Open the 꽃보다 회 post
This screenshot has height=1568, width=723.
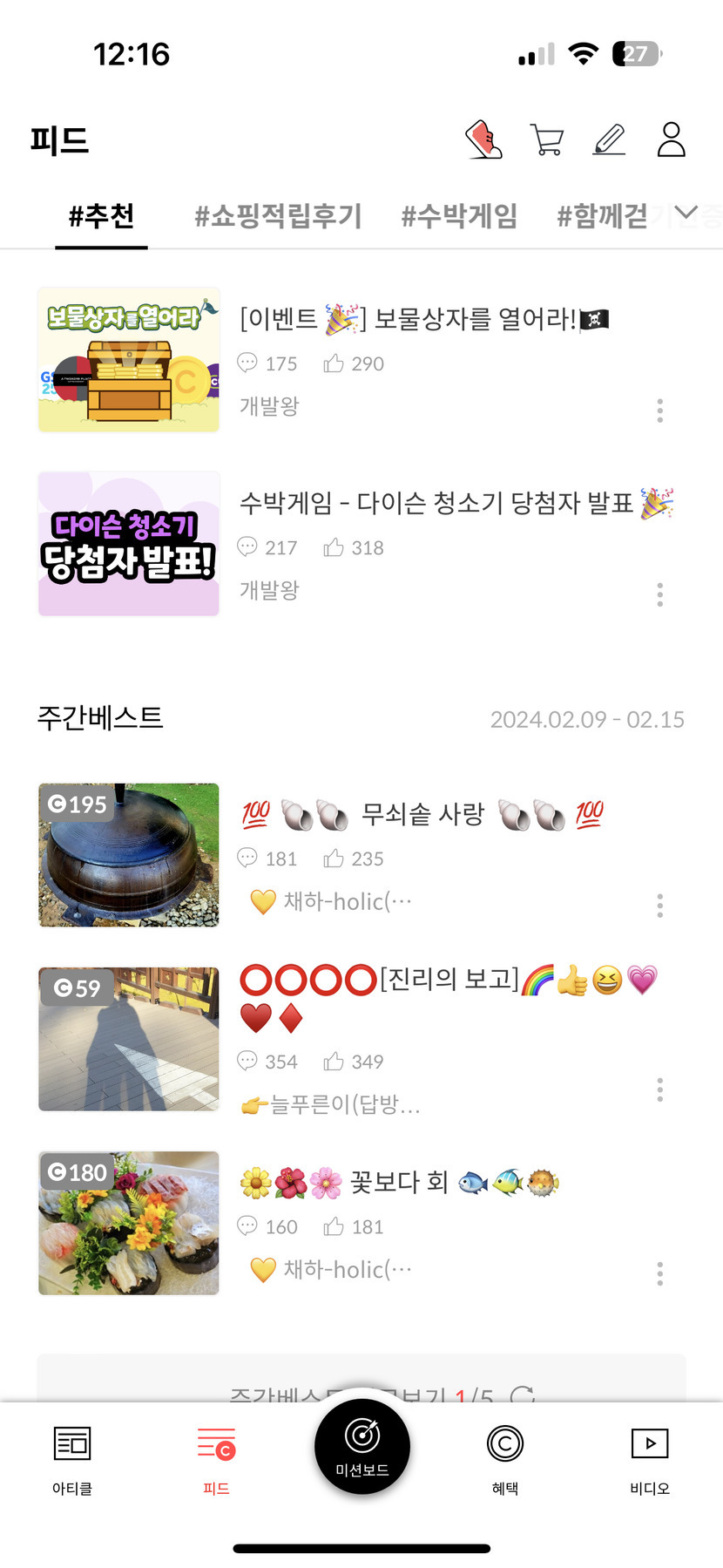(399, 1183)
